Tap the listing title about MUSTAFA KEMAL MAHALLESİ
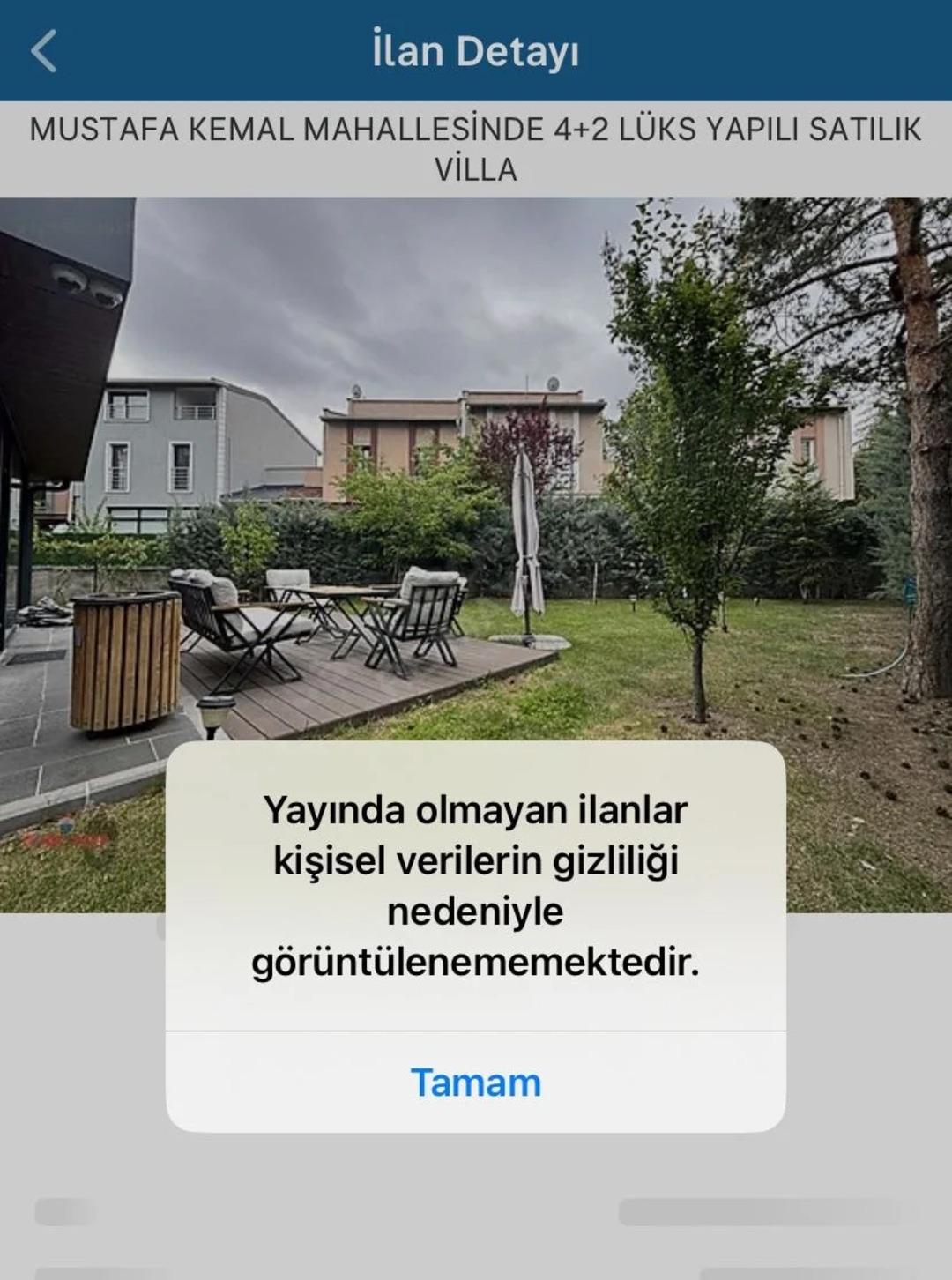The height and width of the screenshot is (1280, 952). pyautogui.click(x=476, y=150)
